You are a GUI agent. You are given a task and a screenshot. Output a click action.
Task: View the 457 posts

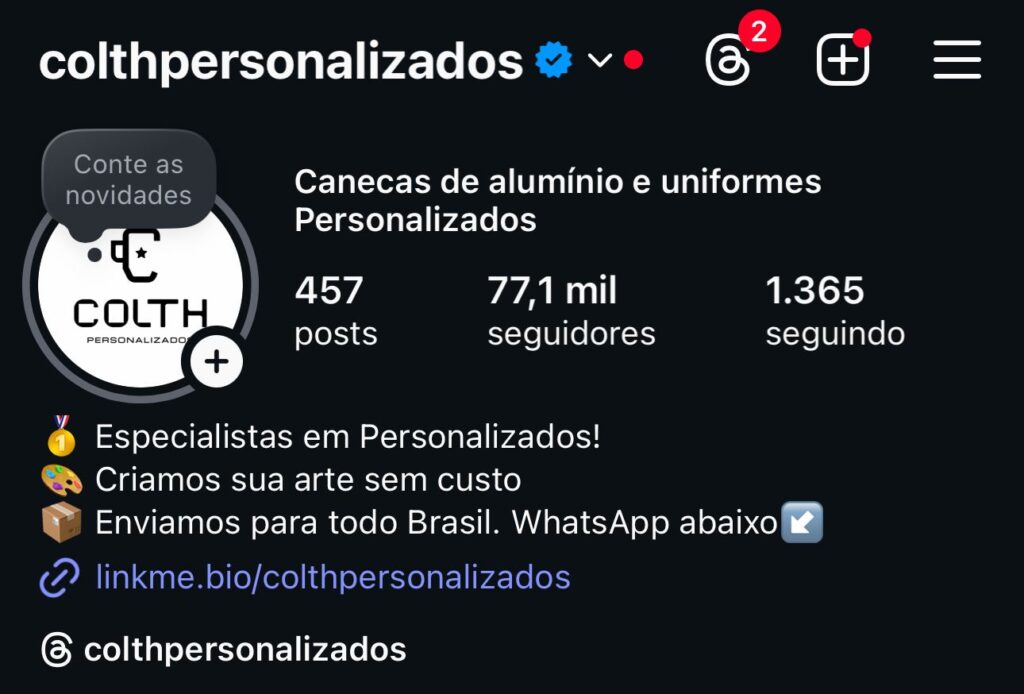tap(335, 310)
